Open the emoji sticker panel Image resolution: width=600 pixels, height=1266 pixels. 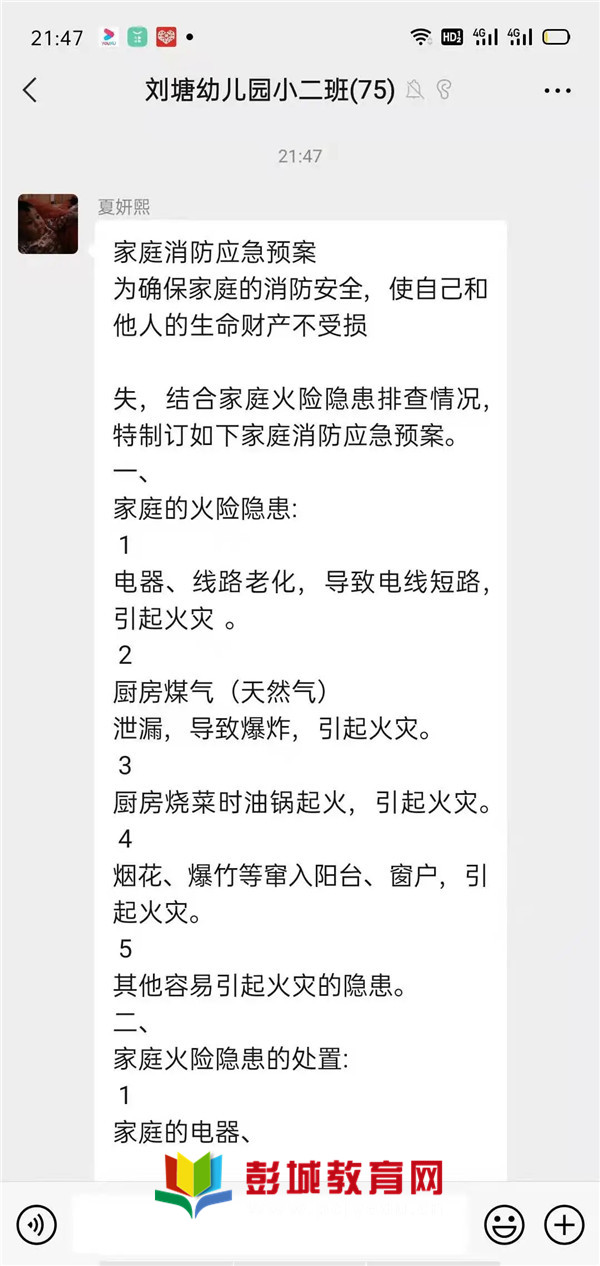tap(505, 1224)
